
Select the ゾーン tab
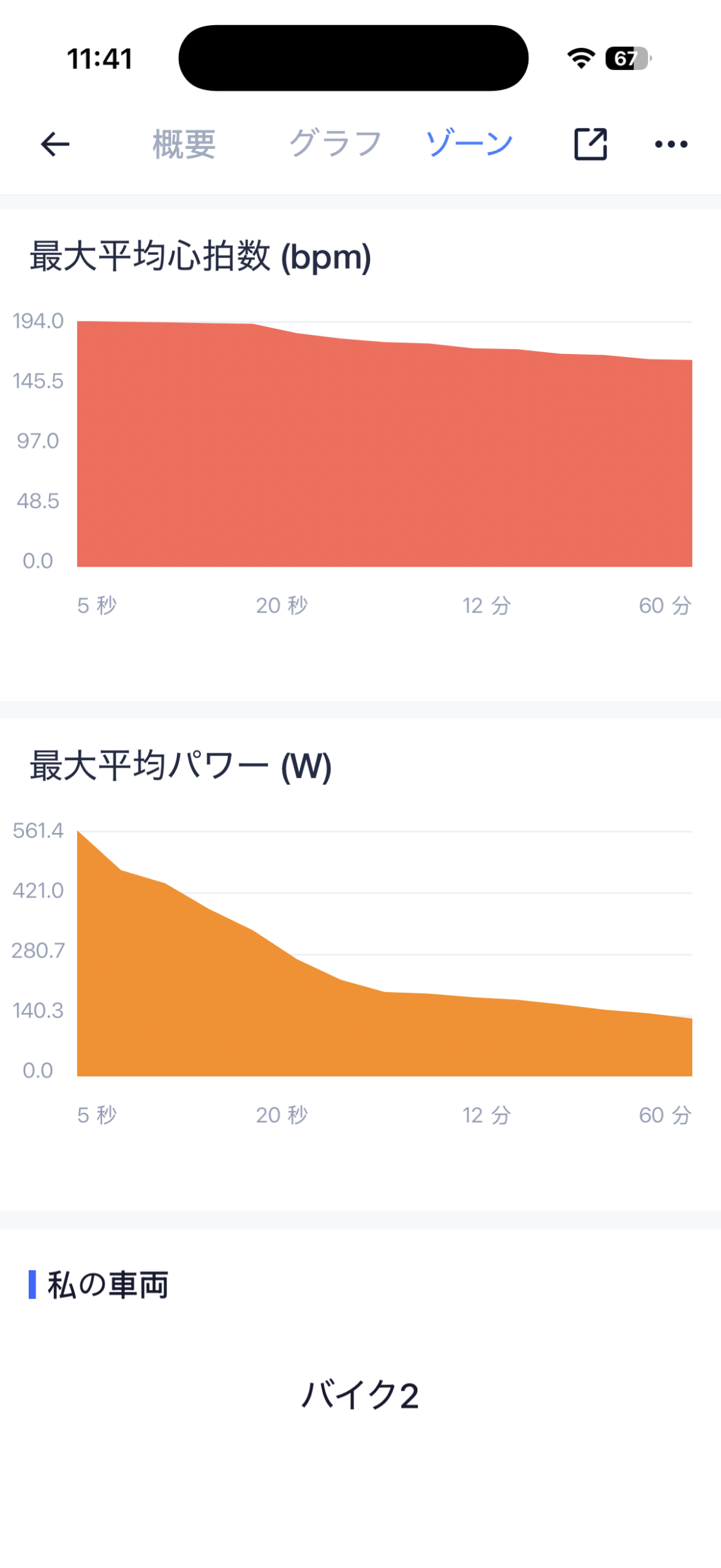pos(469,145)
